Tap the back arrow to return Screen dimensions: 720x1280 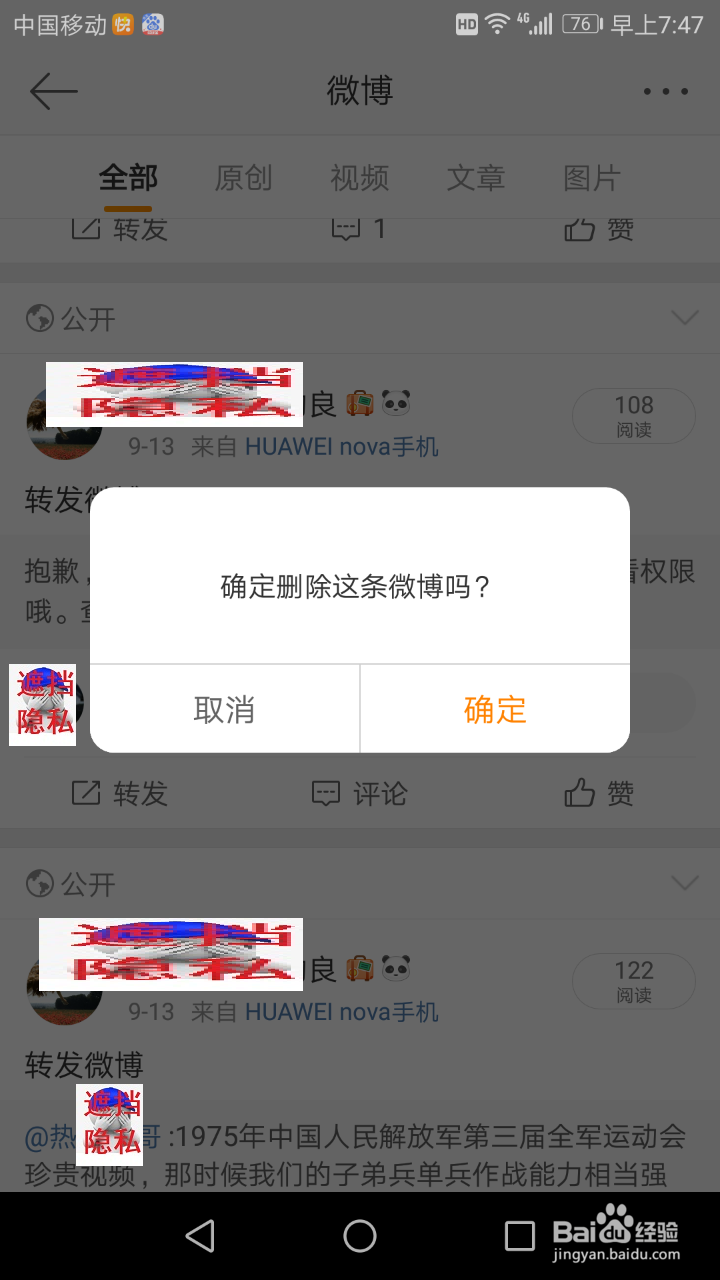(x=54, y=91)
